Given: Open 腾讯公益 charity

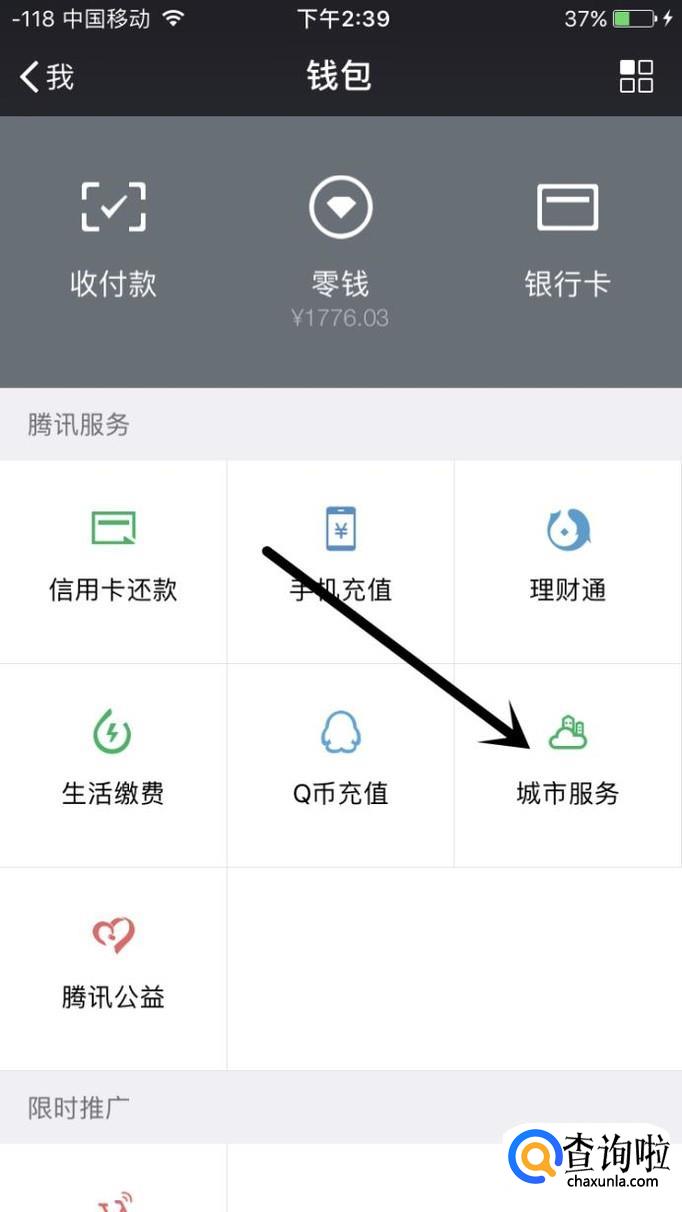Looking at the screenshot, I should click(x=113, y=966).
